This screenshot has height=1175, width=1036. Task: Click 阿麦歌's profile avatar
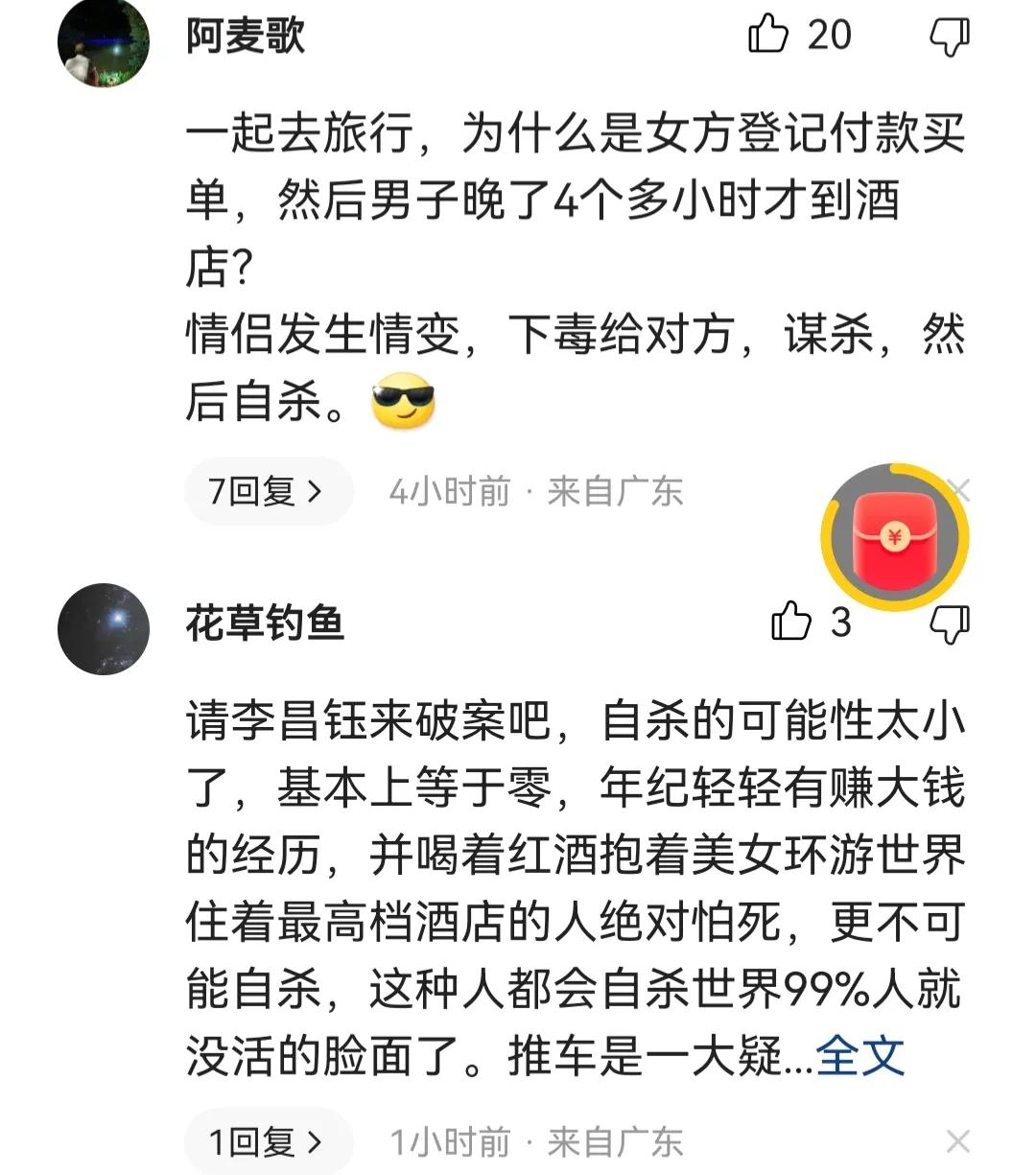pyautogui.click(x=104, y=40)
